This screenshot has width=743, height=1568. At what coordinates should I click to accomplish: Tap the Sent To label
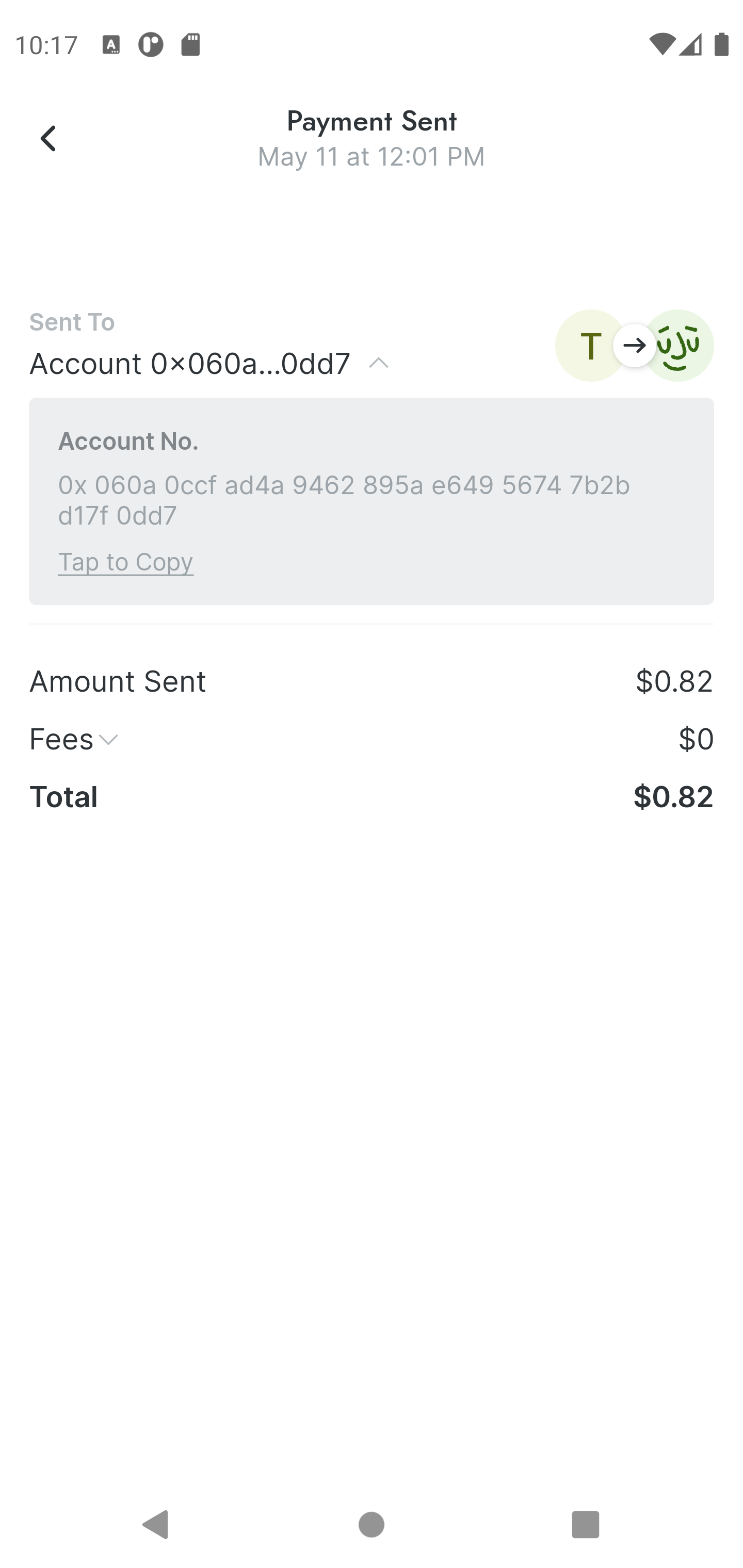tap(72, 321)
